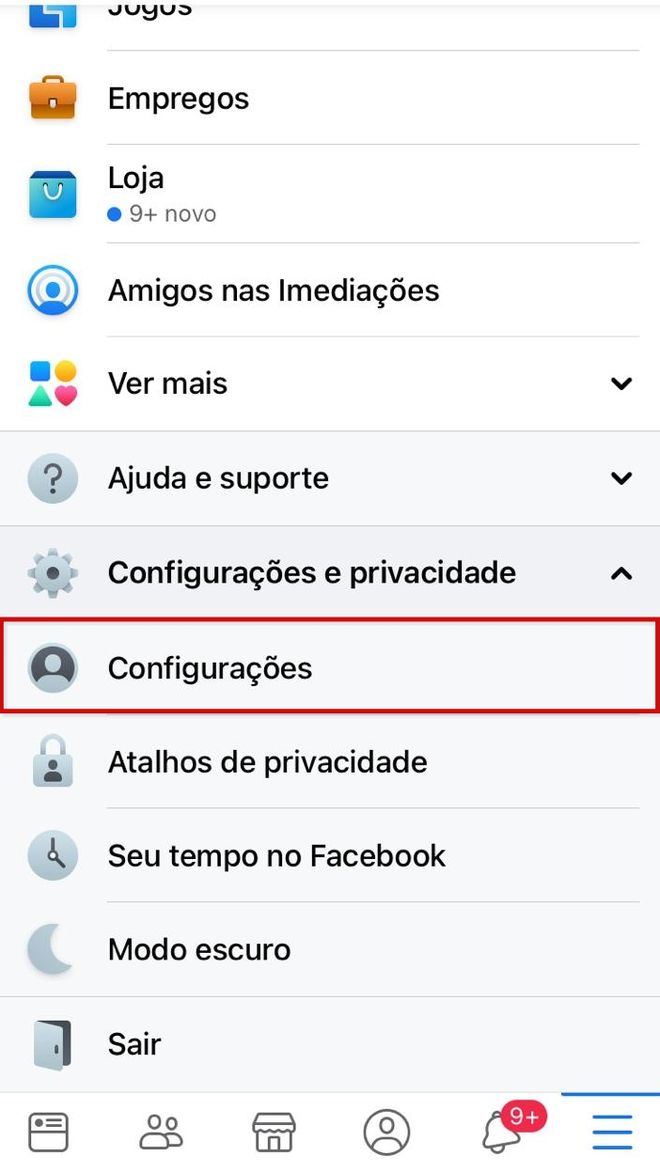
Task: Expand the Ver mais section
Action: 330,383
